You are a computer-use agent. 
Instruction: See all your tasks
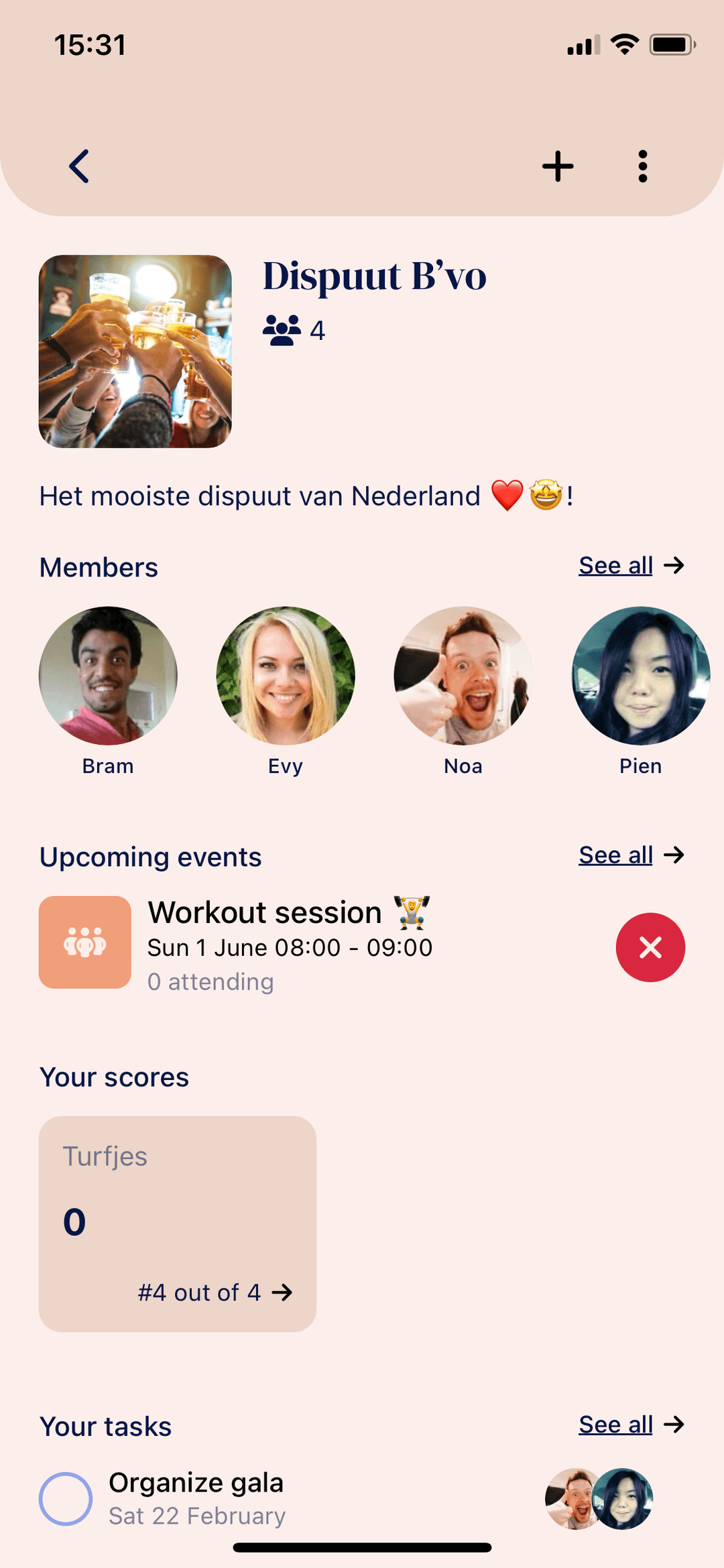630,1425
